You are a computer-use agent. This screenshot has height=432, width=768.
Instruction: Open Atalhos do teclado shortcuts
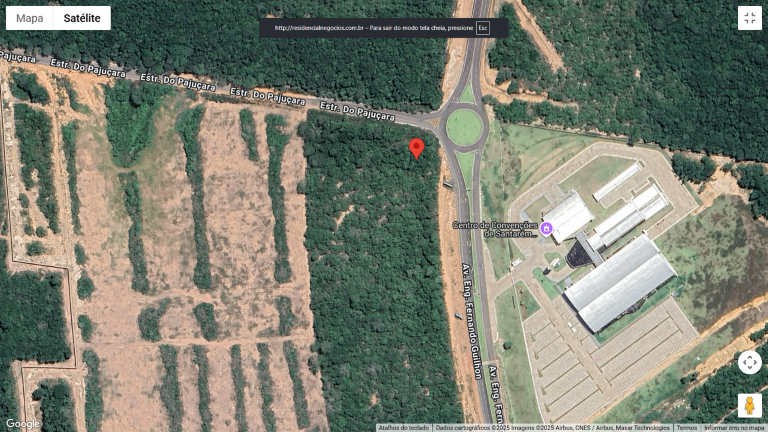(403, 427)
